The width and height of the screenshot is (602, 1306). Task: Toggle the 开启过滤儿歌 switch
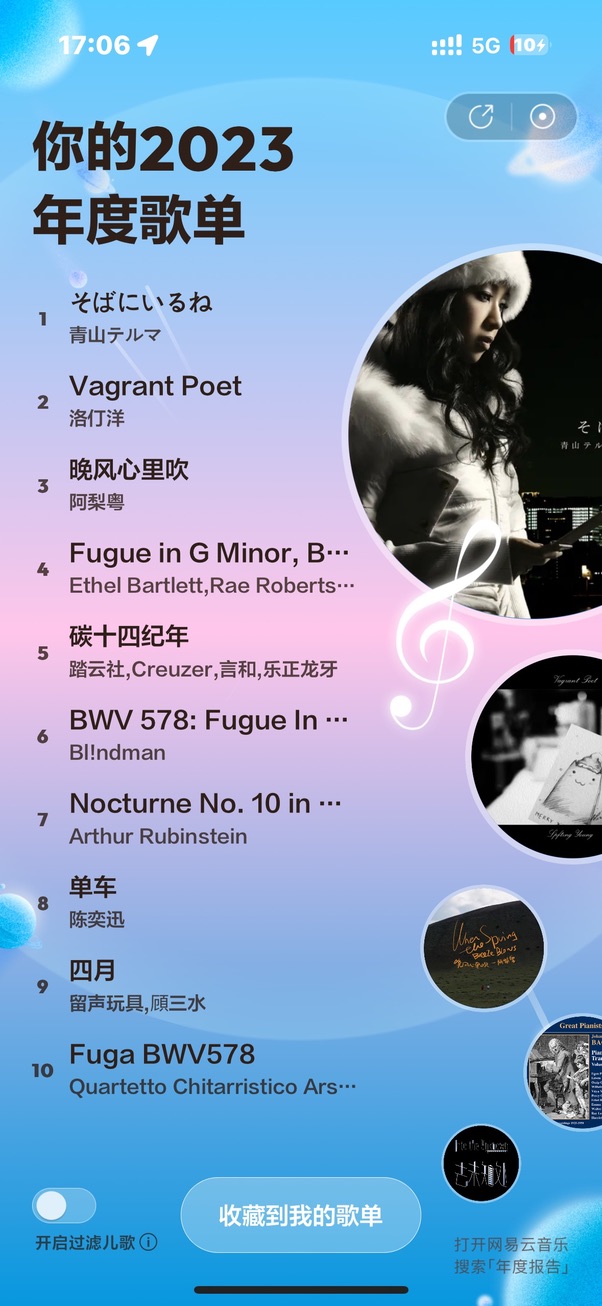65,1206
